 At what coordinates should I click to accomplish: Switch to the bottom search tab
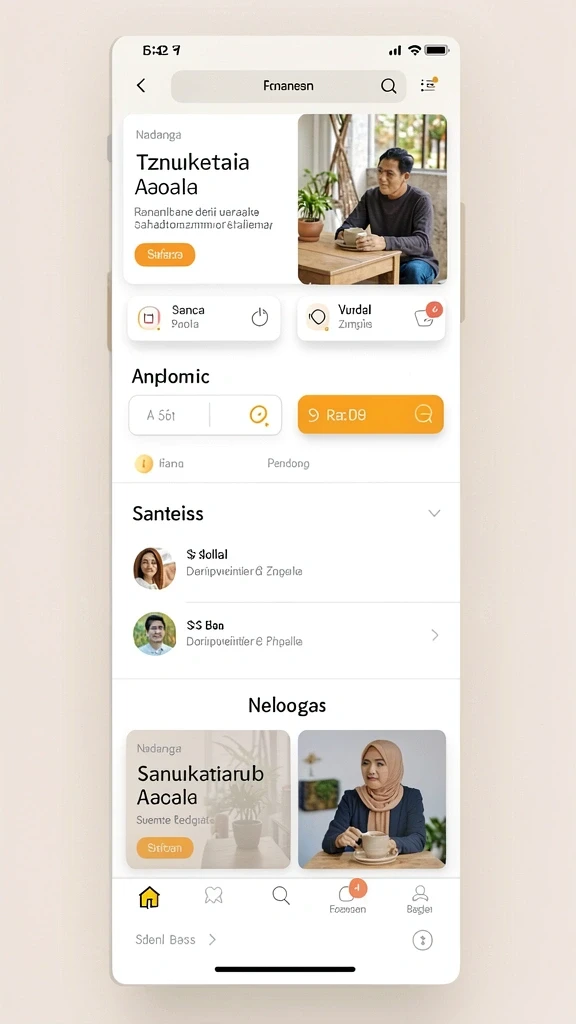pyautogui.click(x=281, y=895)
